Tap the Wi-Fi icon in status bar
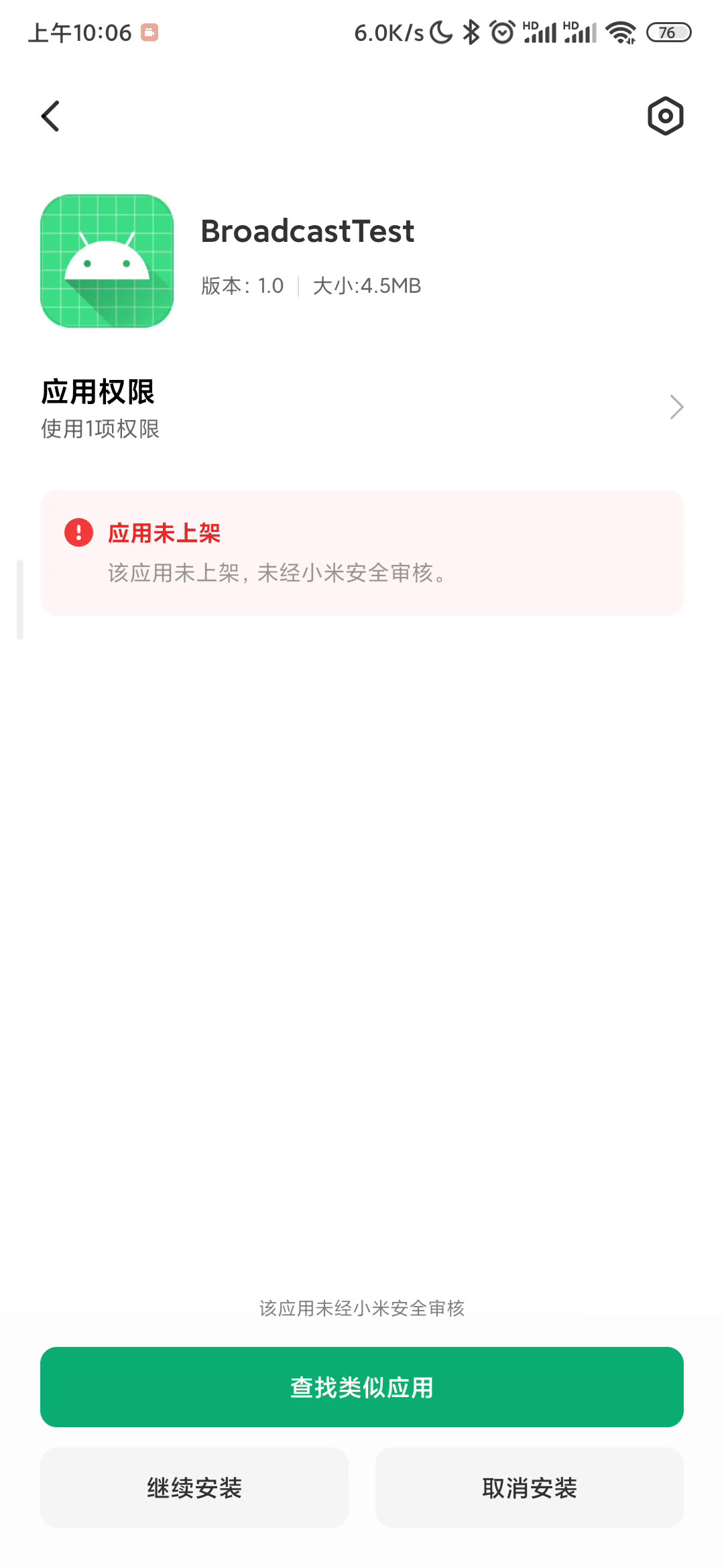 620,31
